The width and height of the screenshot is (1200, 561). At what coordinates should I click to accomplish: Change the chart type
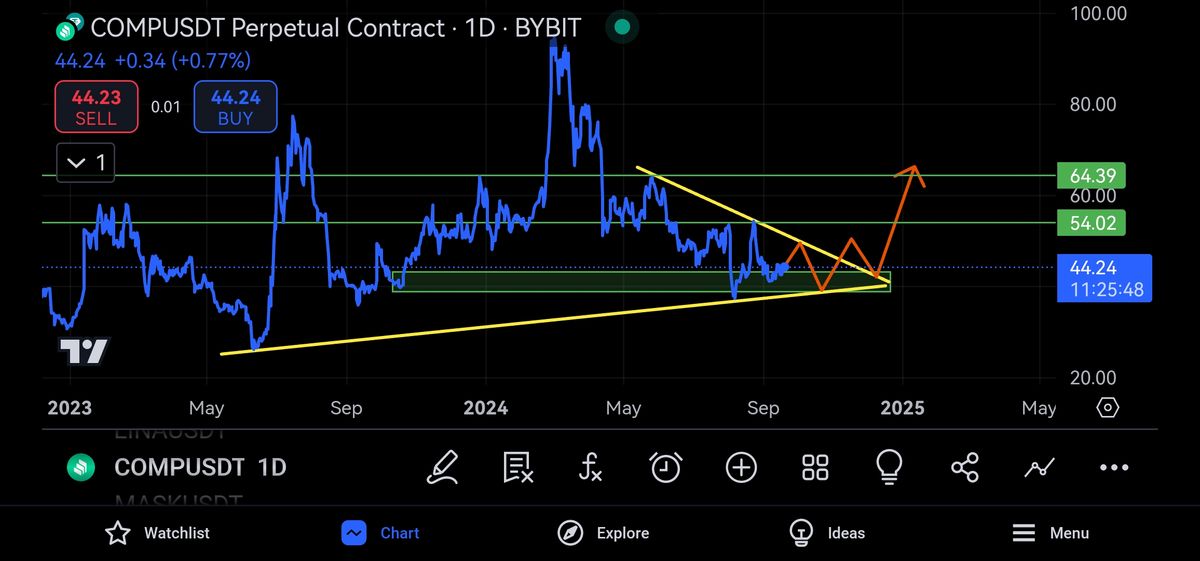tap(1039, 466)
